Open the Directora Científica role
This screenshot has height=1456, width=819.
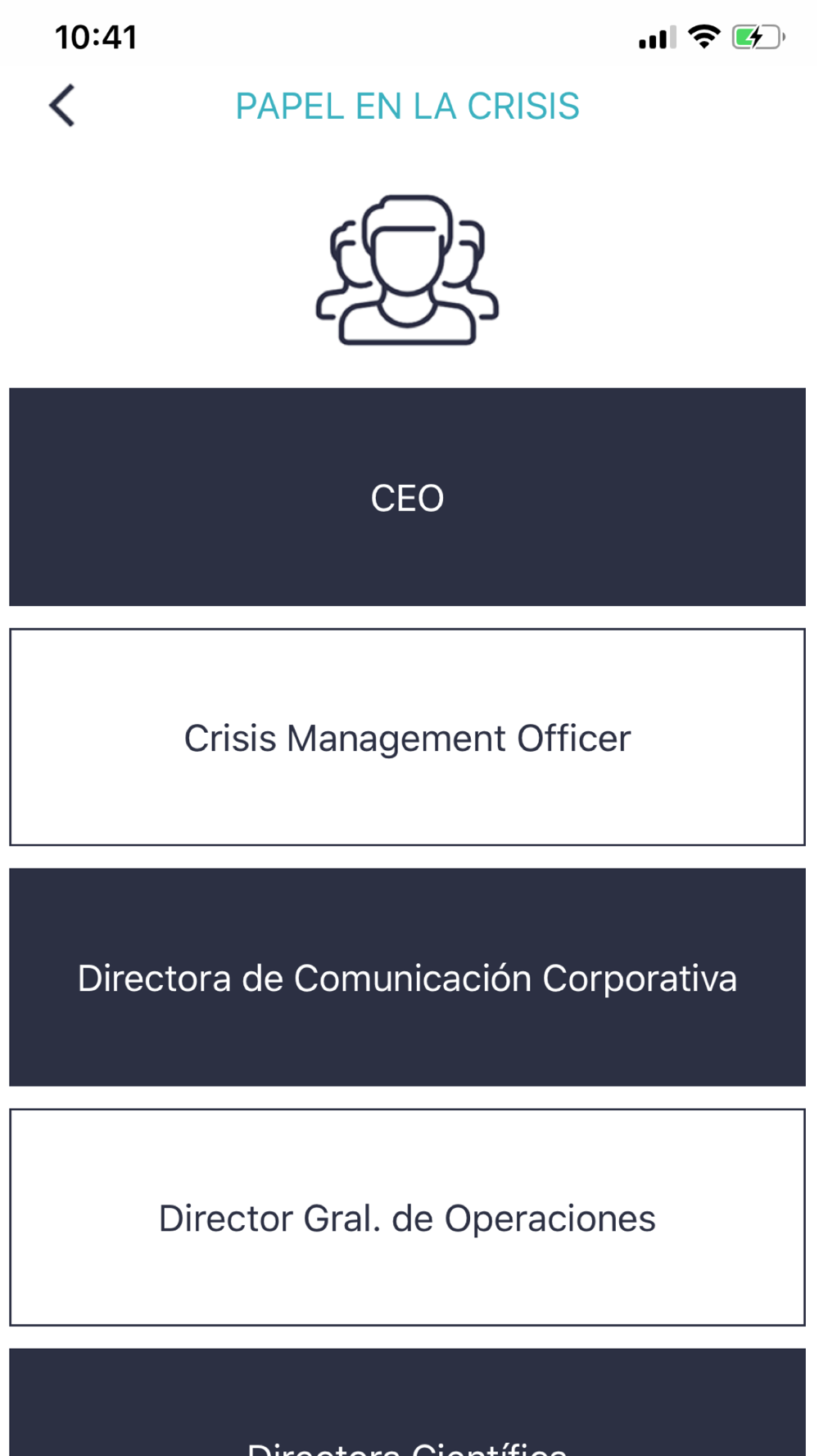tap(407, 1403)
